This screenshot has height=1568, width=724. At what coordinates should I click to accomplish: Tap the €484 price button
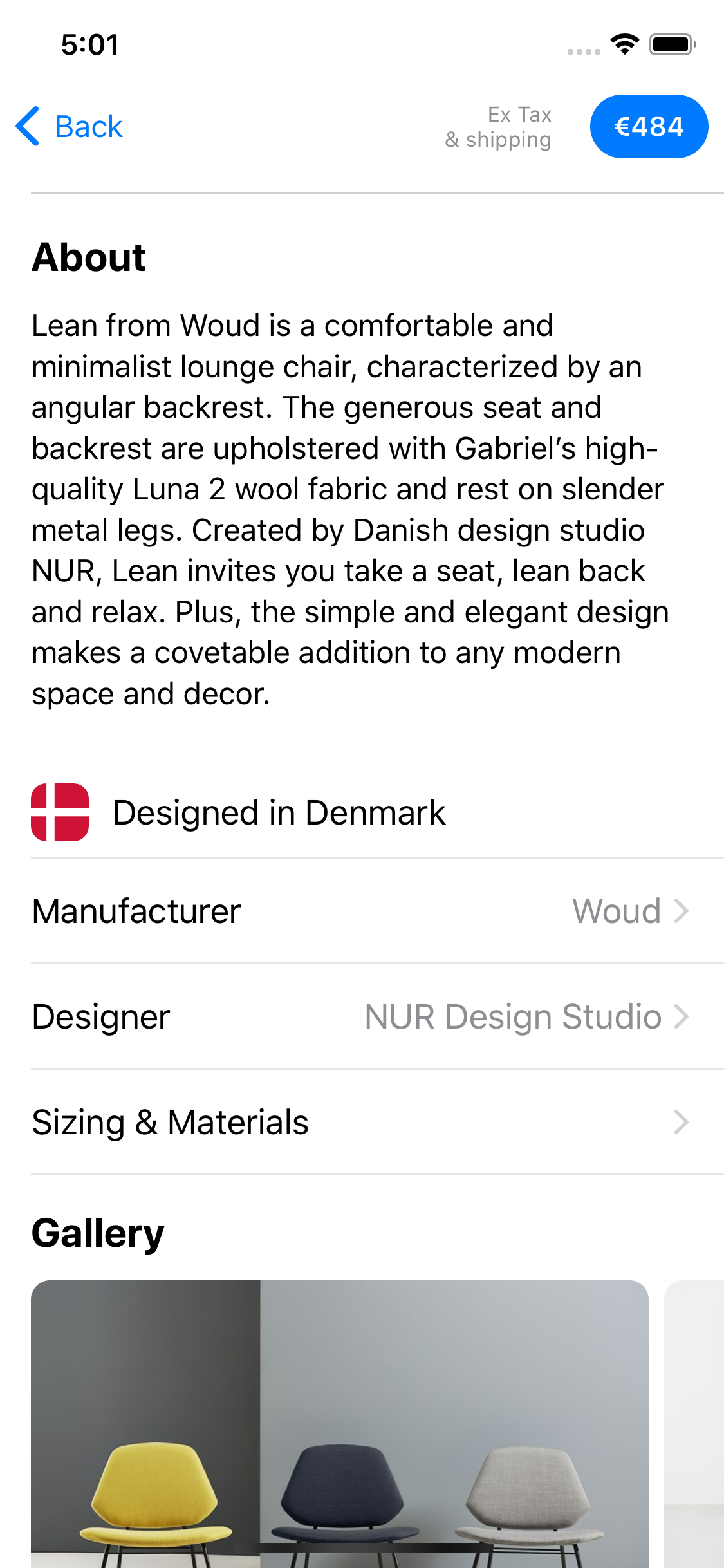click(649, 126)
